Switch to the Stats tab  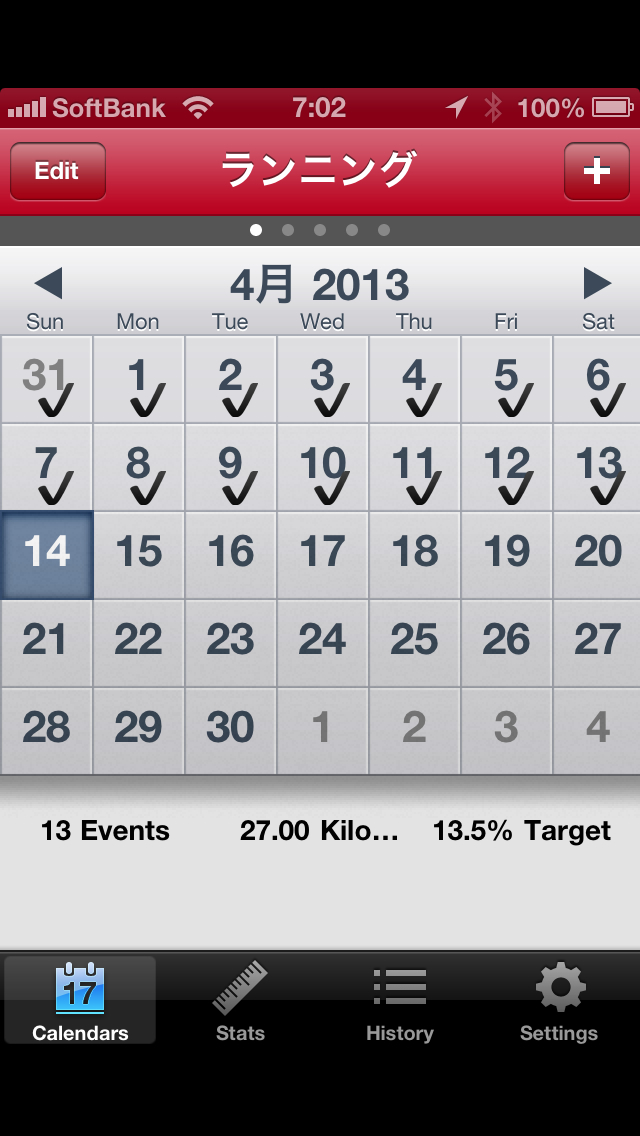[x=240, y=1001]
